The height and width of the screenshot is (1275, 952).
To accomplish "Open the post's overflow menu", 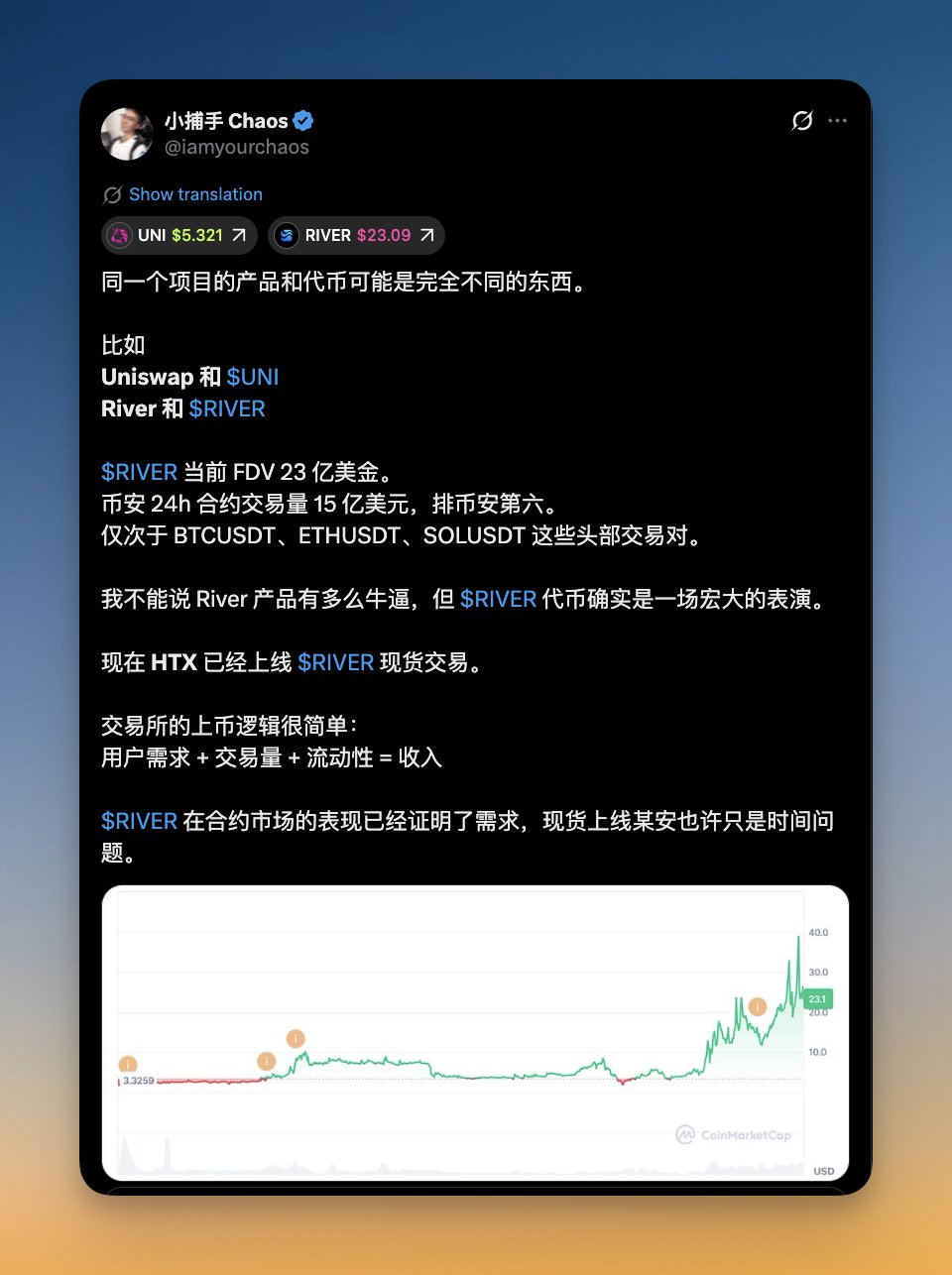I will [838, 121].
